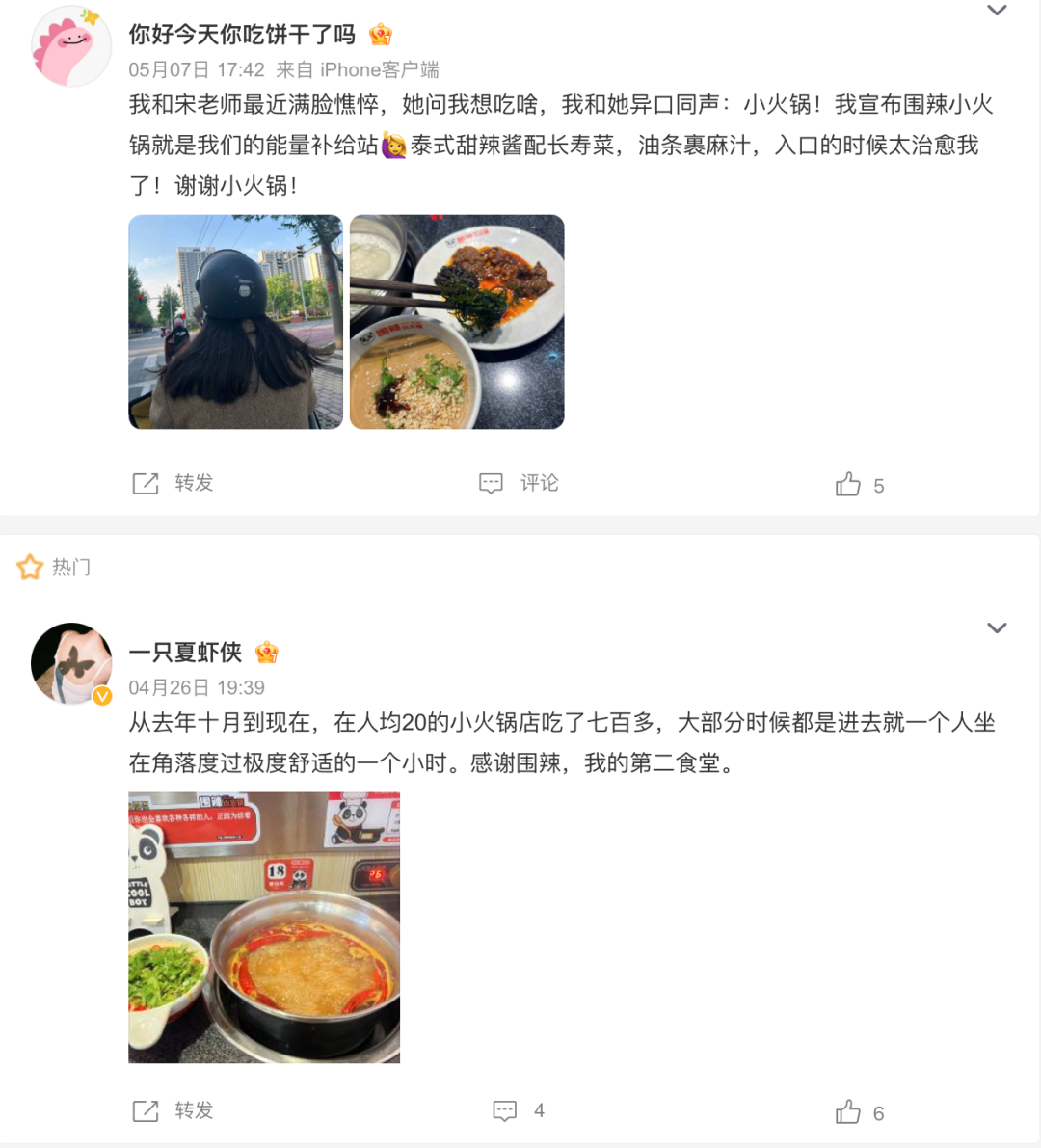
Task: View the helmet girl photo
Action: pos(235,322)
